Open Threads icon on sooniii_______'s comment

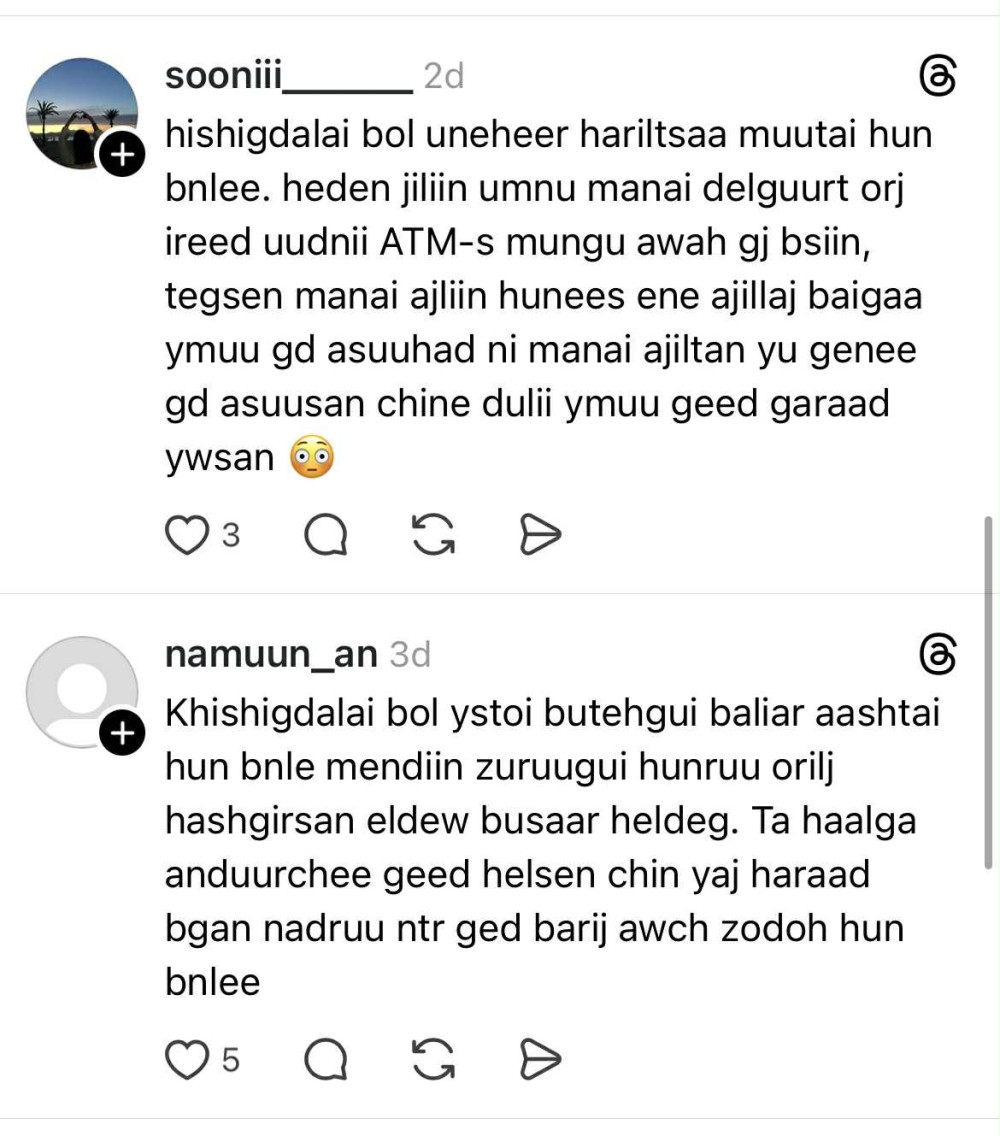pyautogui.click(x=937, y=77)
